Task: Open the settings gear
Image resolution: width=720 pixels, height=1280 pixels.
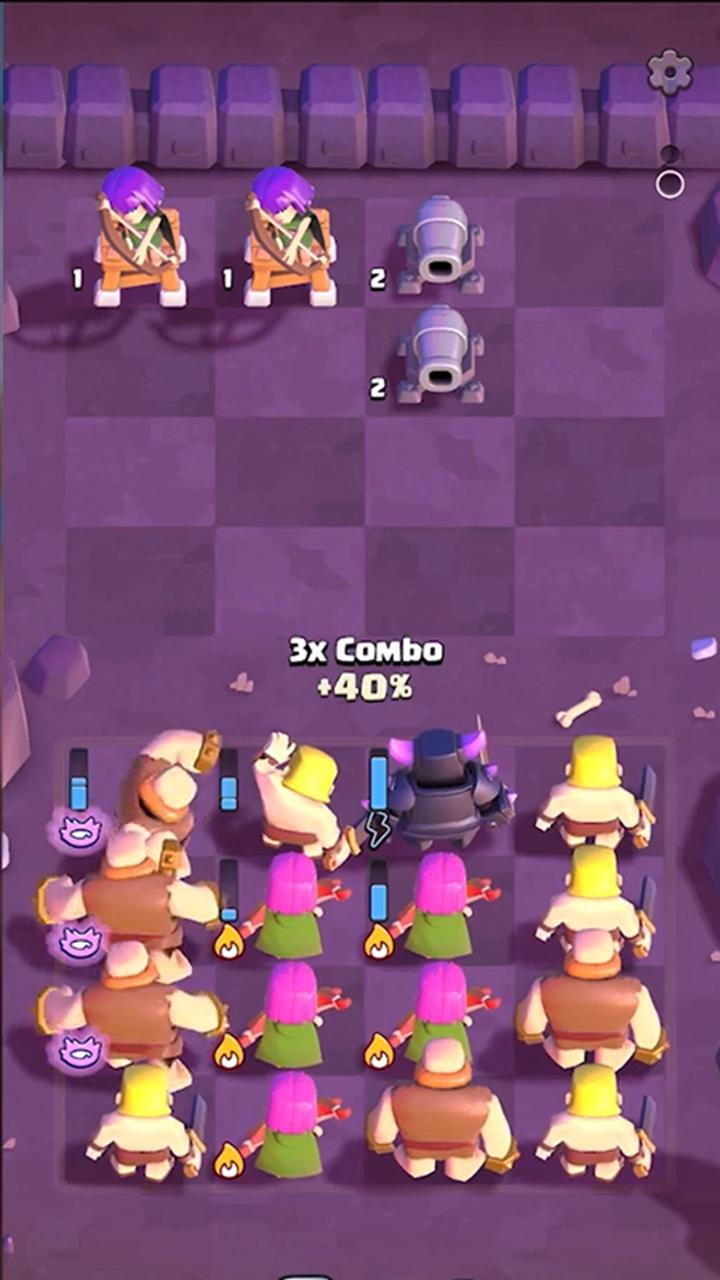Action: coord(669,71)
